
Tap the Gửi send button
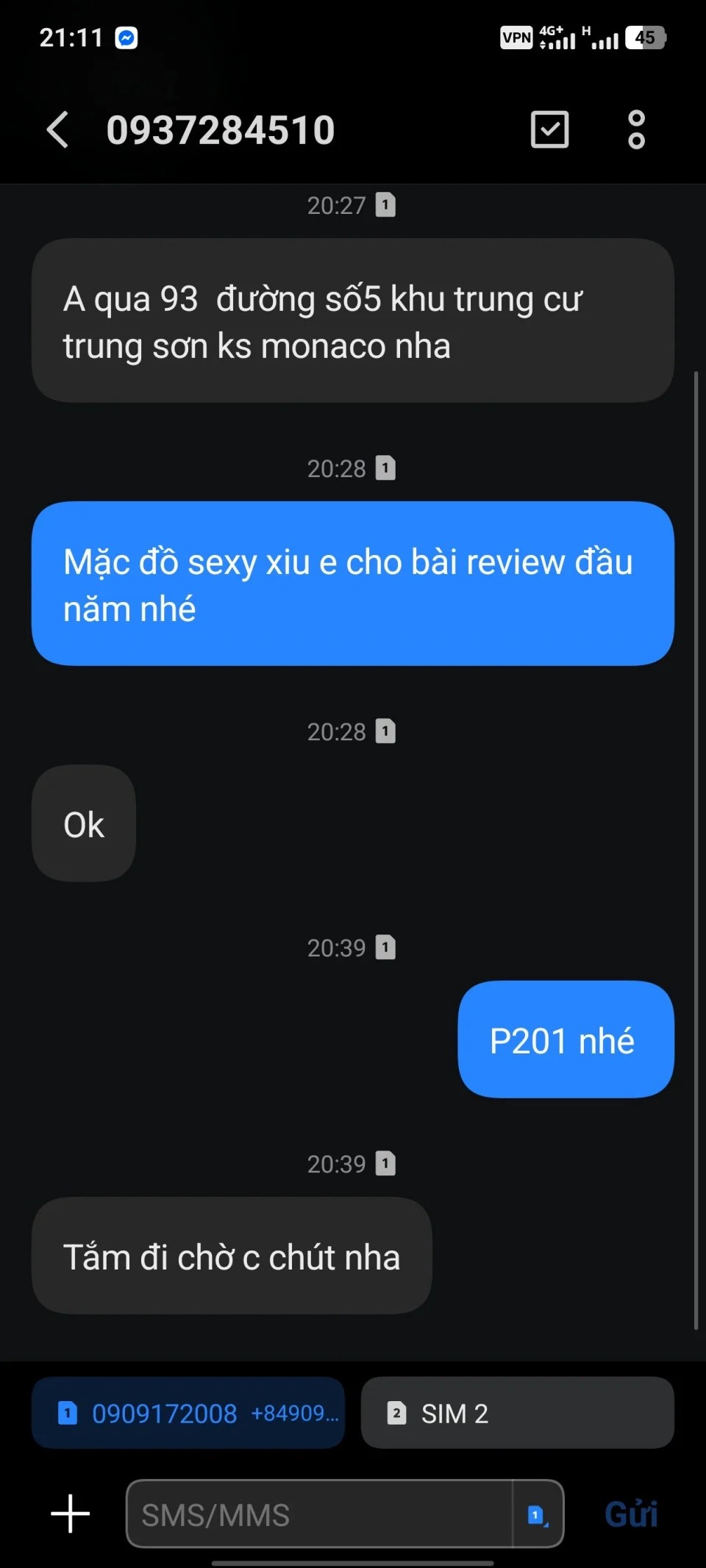pyautogui.click(x=631, y=1514)
